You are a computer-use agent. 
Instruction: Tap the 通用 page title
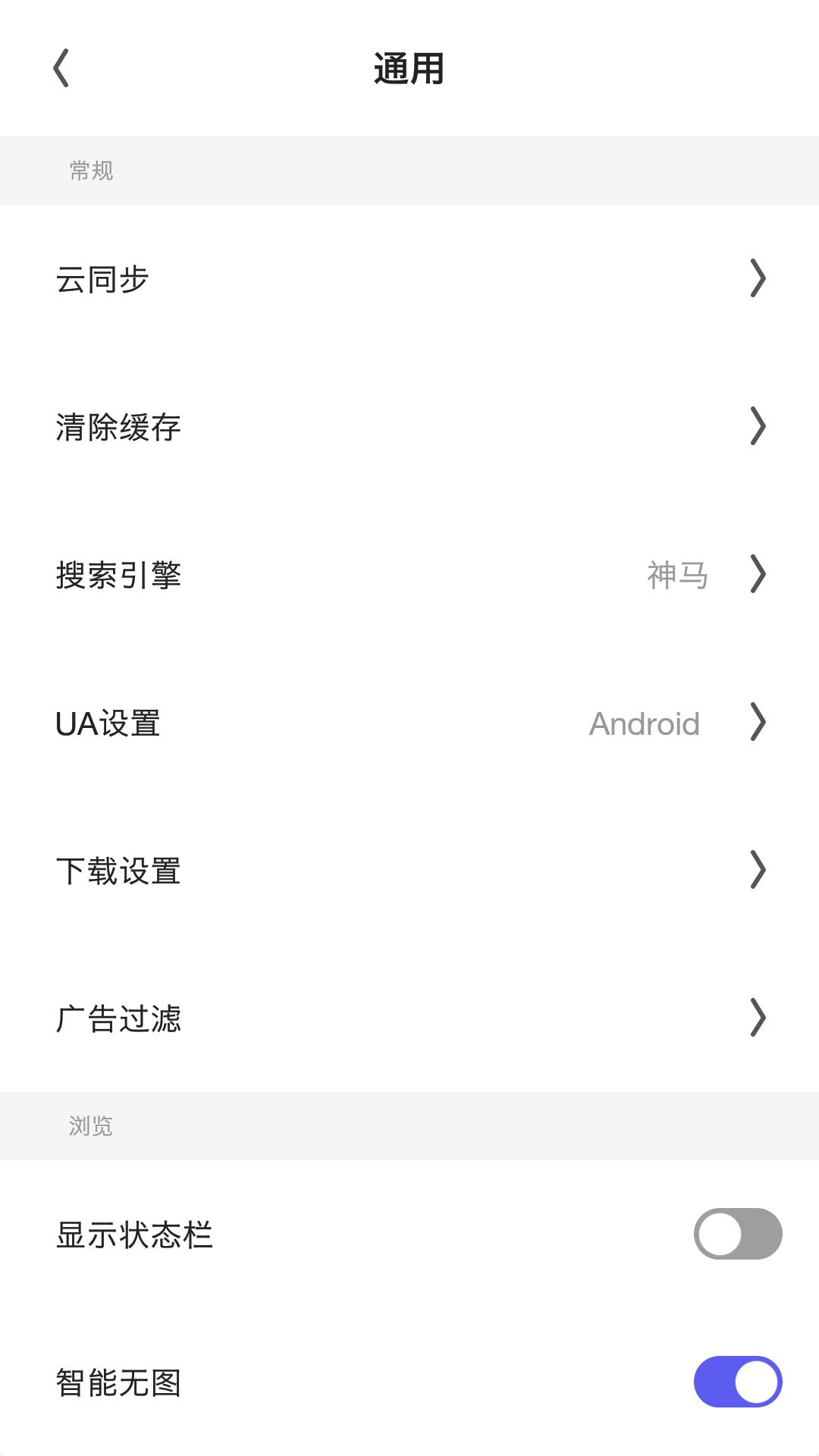coord(409,68)
